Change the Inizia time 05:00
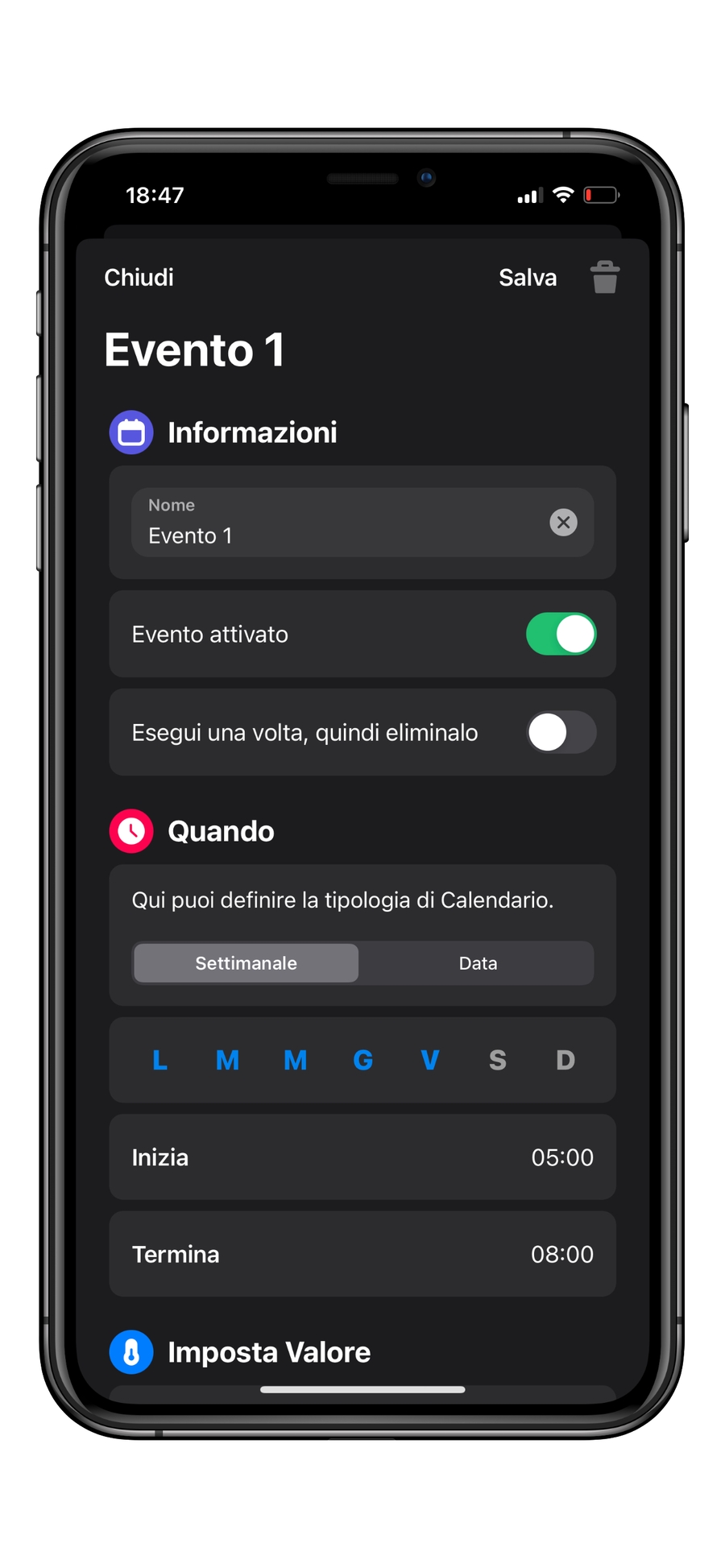Screen dimensions: 725x1568 pyautogui.click(x=561, y=1157)
